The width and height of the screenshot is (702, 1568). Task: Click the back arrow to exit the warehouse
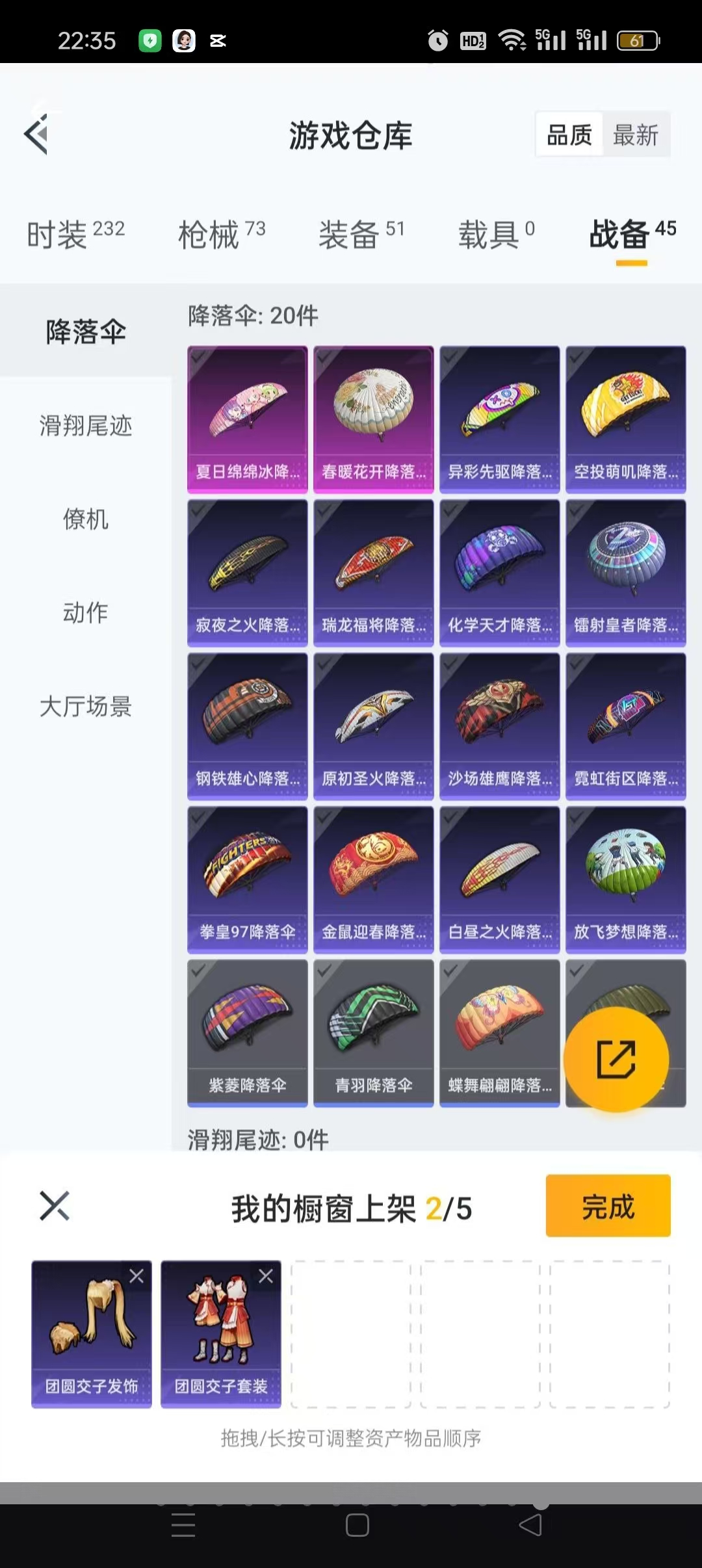click(x=37, y=135)
